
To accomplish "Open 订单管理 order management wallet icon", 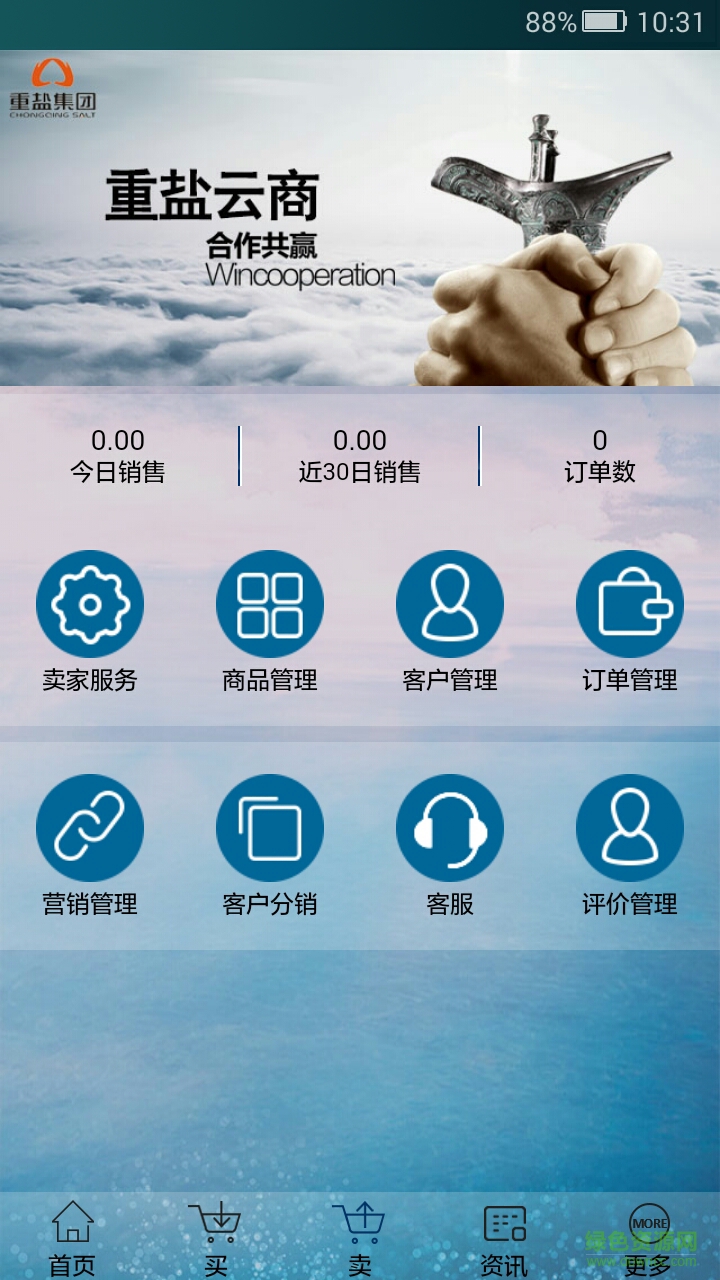I will (x=630, y=603).
